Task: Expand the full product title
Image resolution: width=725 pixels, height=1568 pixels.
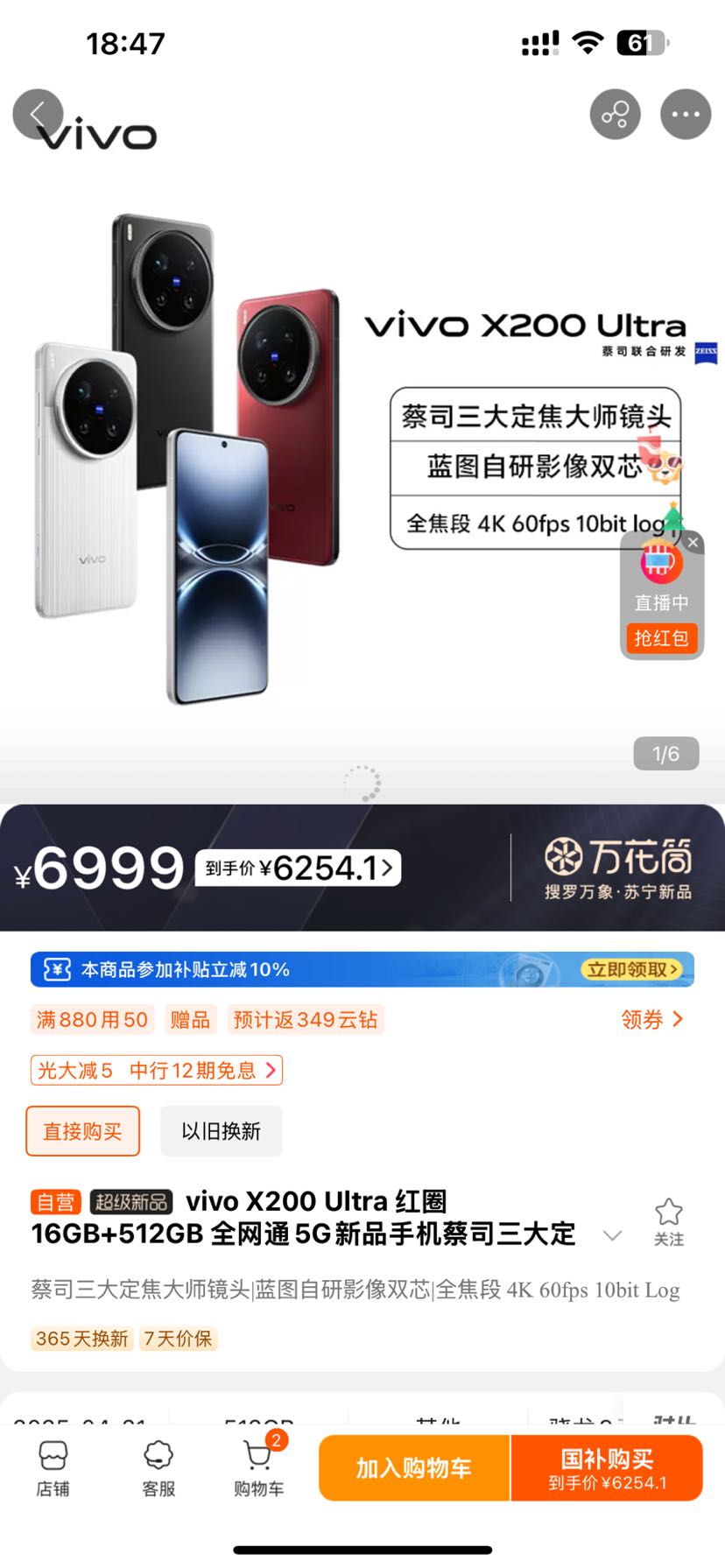Action: point(612,1235)
